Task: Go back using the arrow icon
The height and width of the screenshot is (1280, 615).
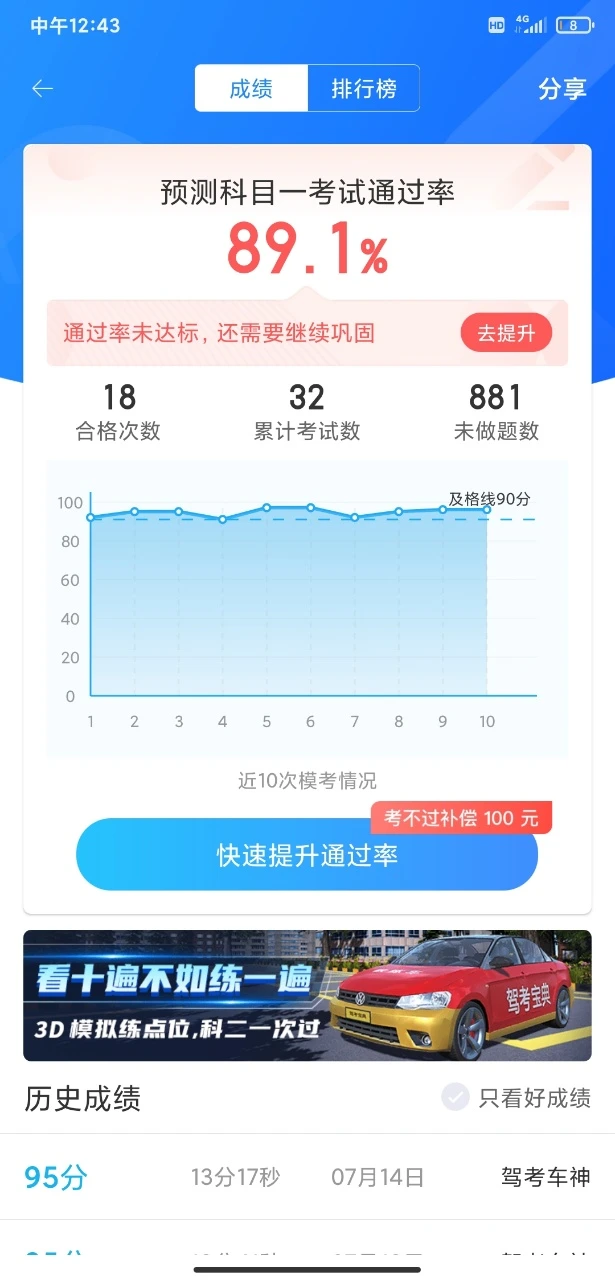Action: (42, 89)
